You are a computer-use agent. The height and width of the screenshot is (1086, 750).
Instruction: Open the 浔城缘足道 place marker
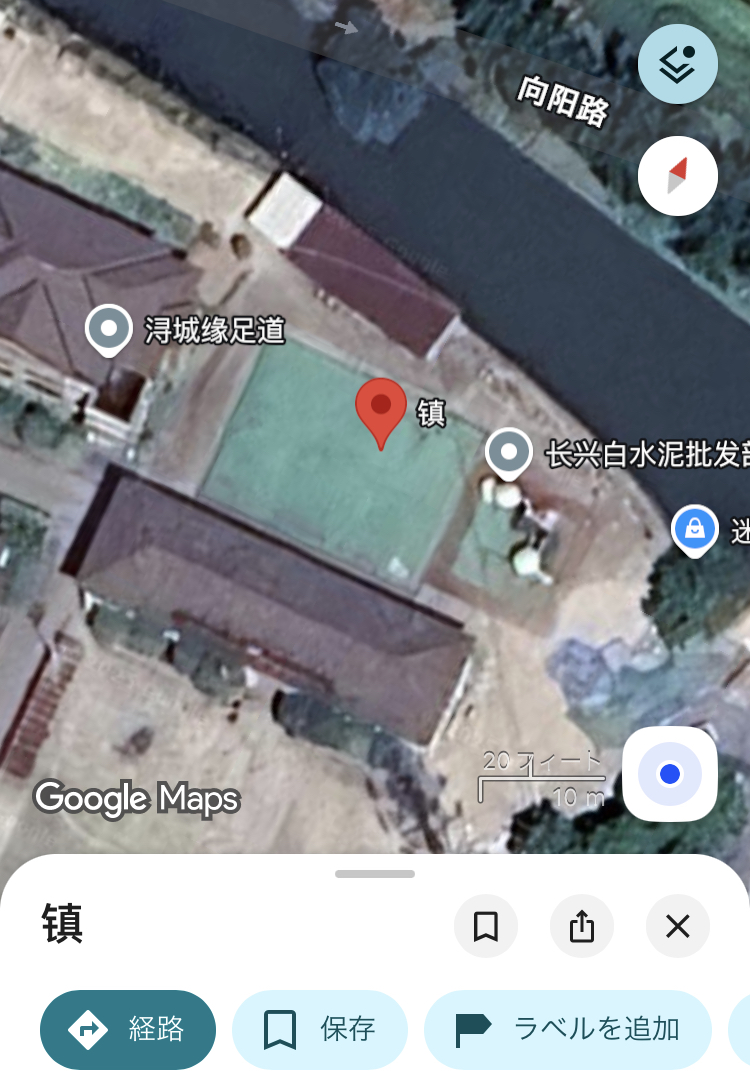[109, 329]
